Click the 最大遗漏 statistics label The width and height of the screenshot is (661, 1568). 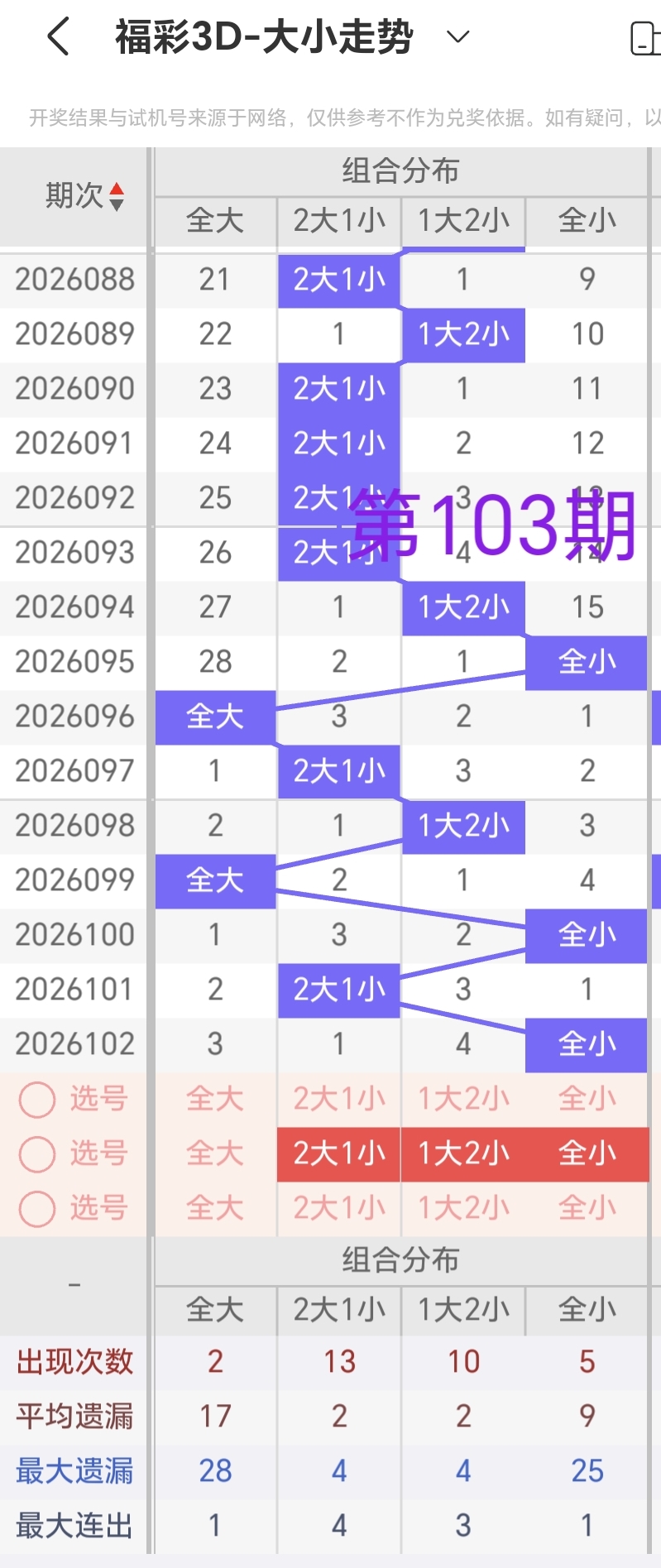pos(73,1470)
